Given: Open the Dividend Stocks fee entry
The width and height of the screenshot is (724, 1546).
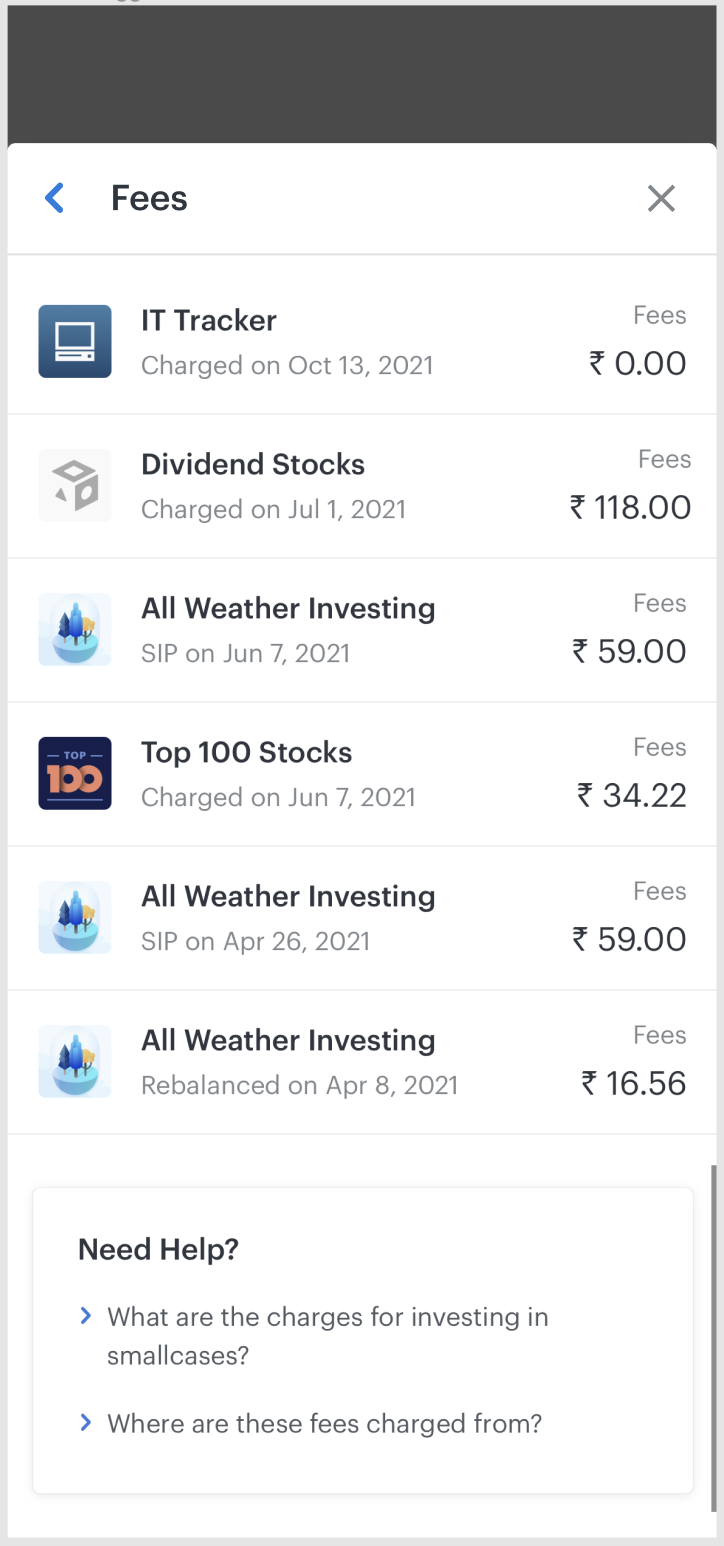Looking at the screenshot, I should [362, 486].
